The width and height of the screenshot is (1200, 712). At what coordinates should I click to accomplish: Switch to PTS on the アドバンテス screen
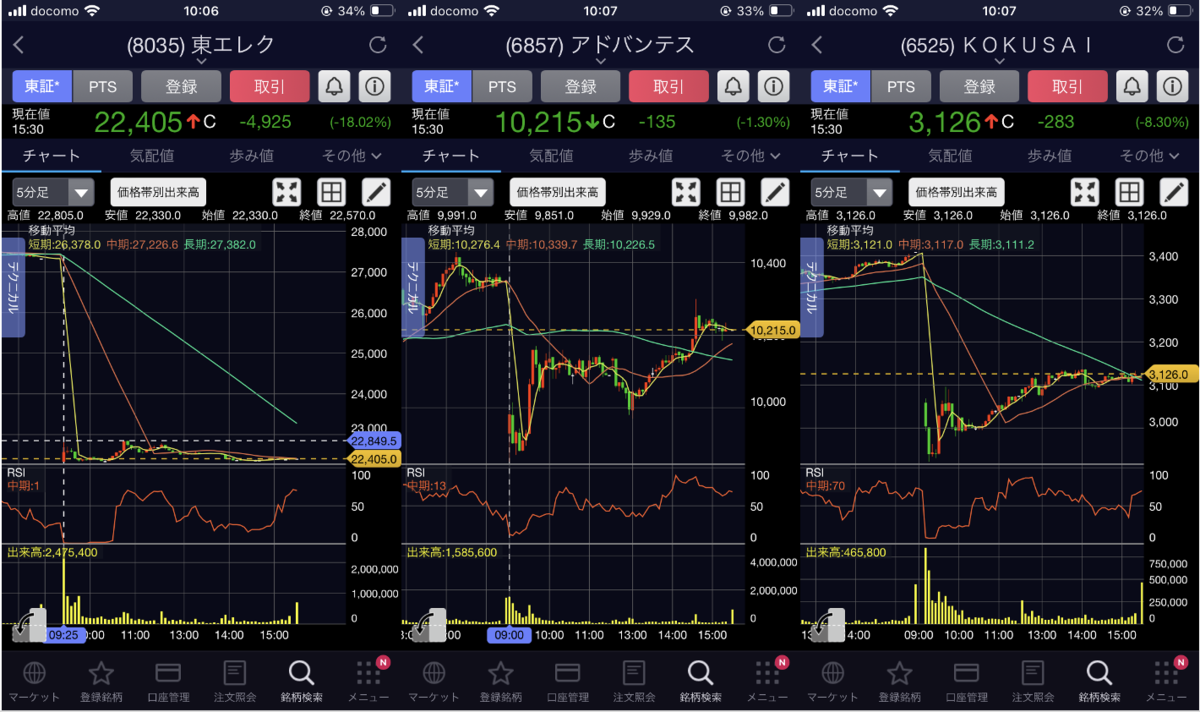tap(502, 86)
